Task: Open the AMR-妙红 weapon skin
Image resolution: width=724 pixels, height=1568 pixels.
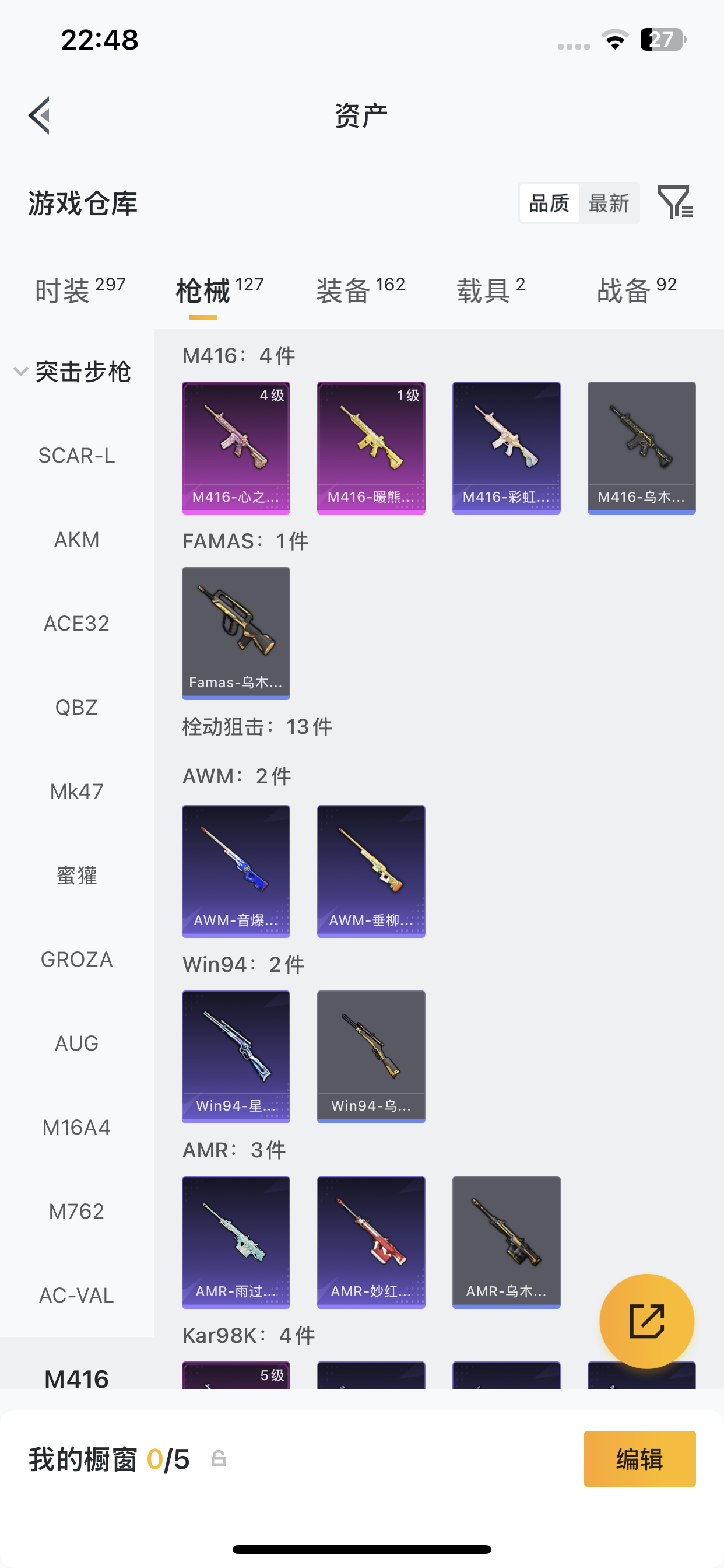Action: click(x=371, y=1244)
